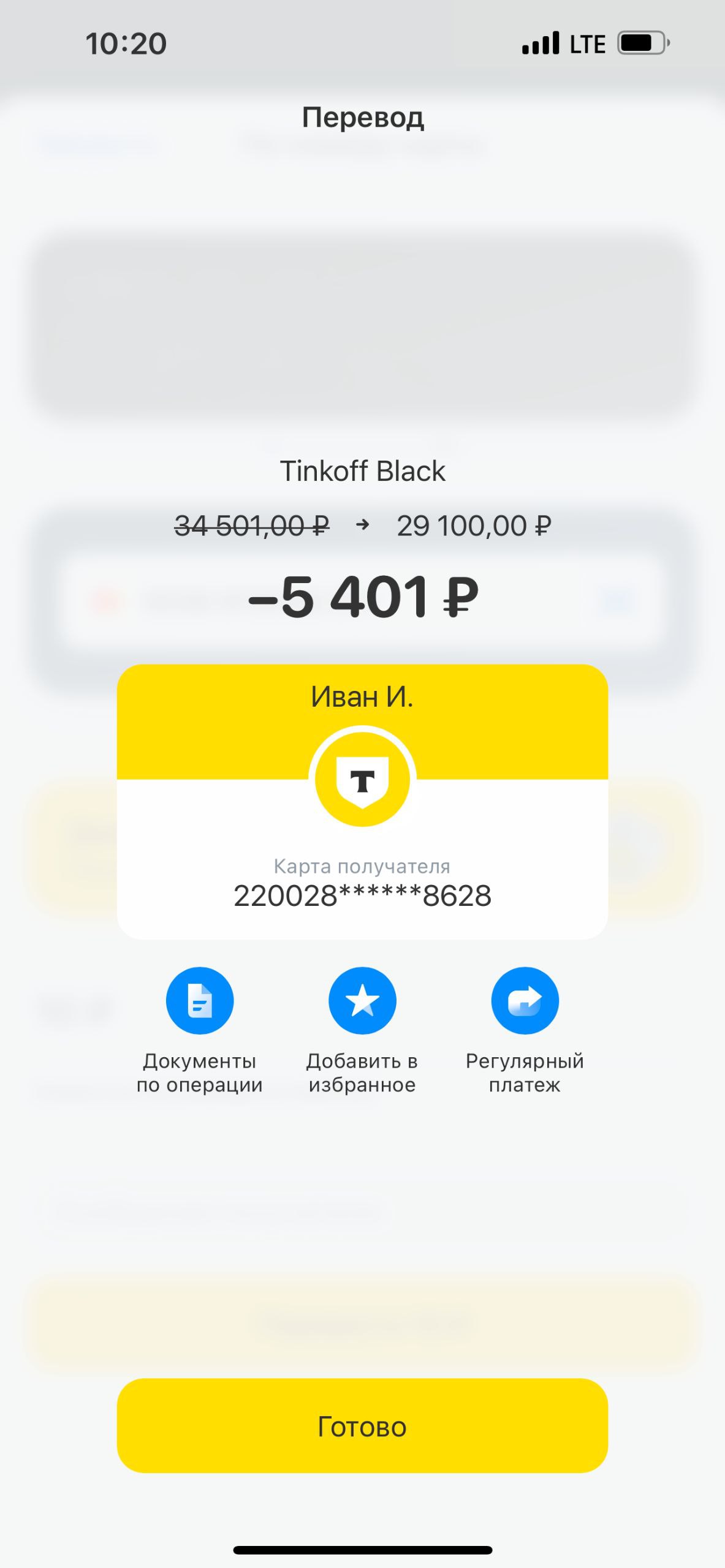Open Документы по операции
This screenshot has width=725, height=1568.
pyautogui.click(x=200, y=1000)
